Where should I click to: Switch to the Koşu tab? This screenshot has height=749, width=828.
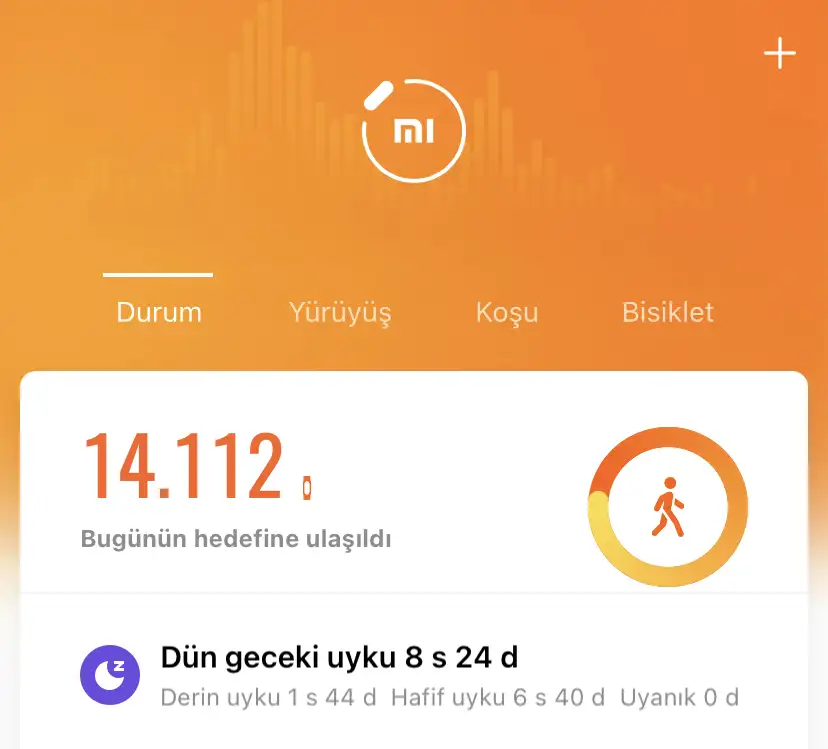click(x=507, y=312)
